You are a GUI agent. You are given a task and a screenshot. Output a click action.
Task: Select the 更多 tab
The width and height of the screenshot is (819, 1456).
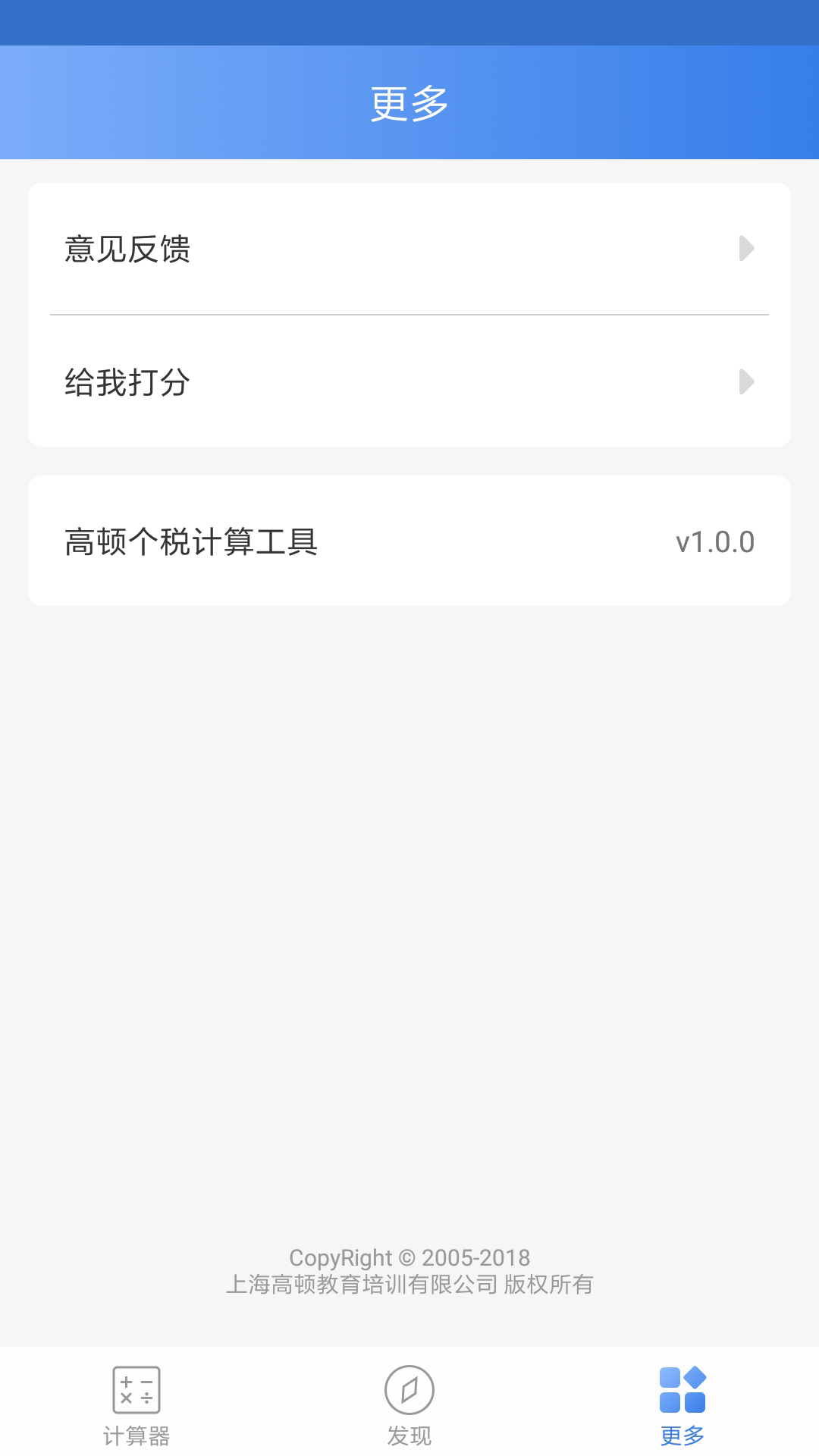tap(682, 1404)
